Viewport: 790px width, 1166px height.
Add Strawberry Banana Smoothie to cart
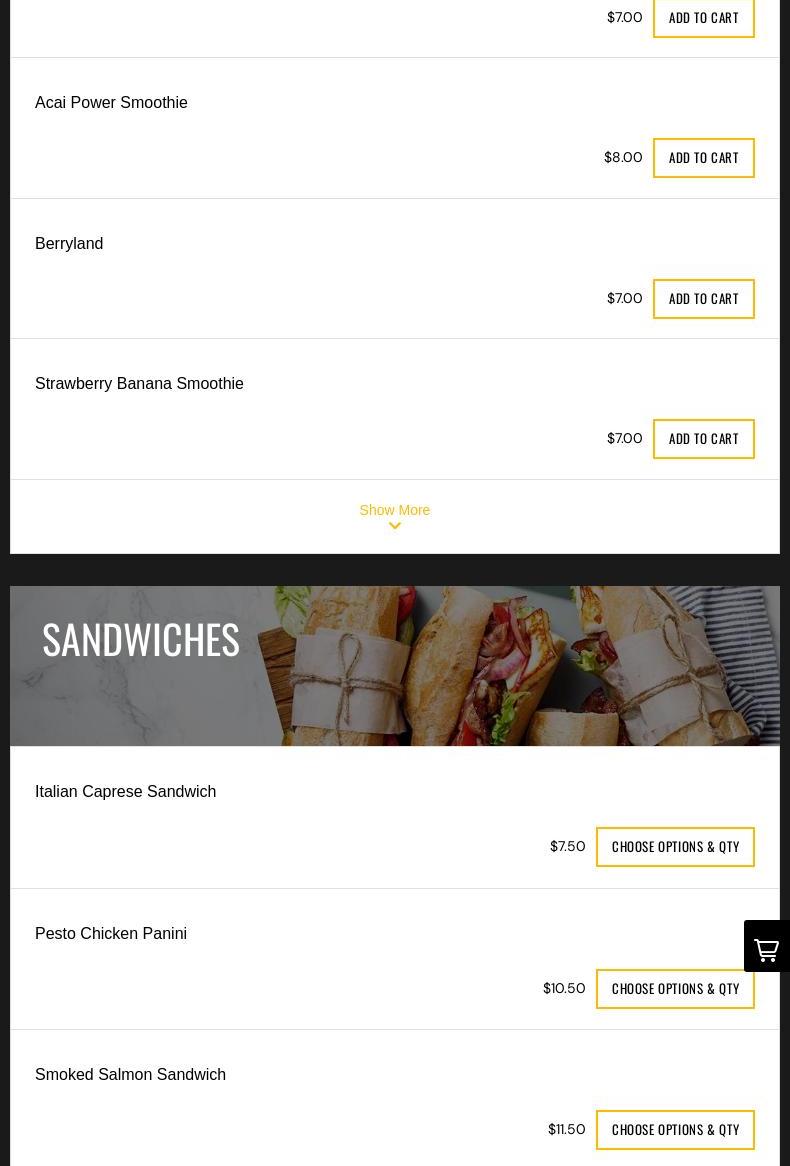click(703, 439)
